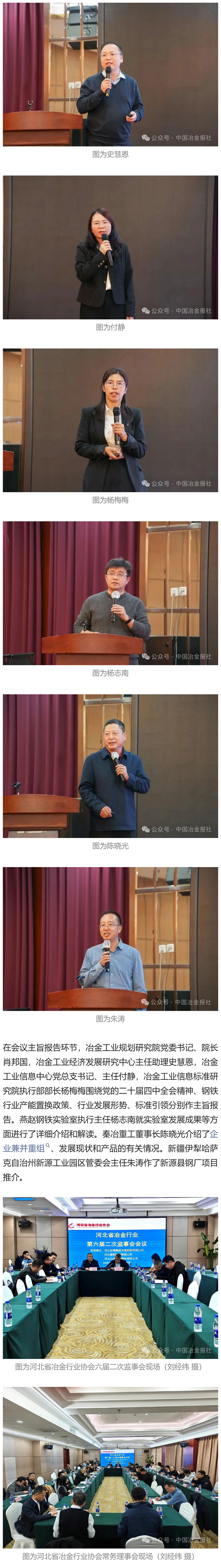View the photo captioned 图为杨志南
Screen dimensions: 221x1568
(110, 593)
